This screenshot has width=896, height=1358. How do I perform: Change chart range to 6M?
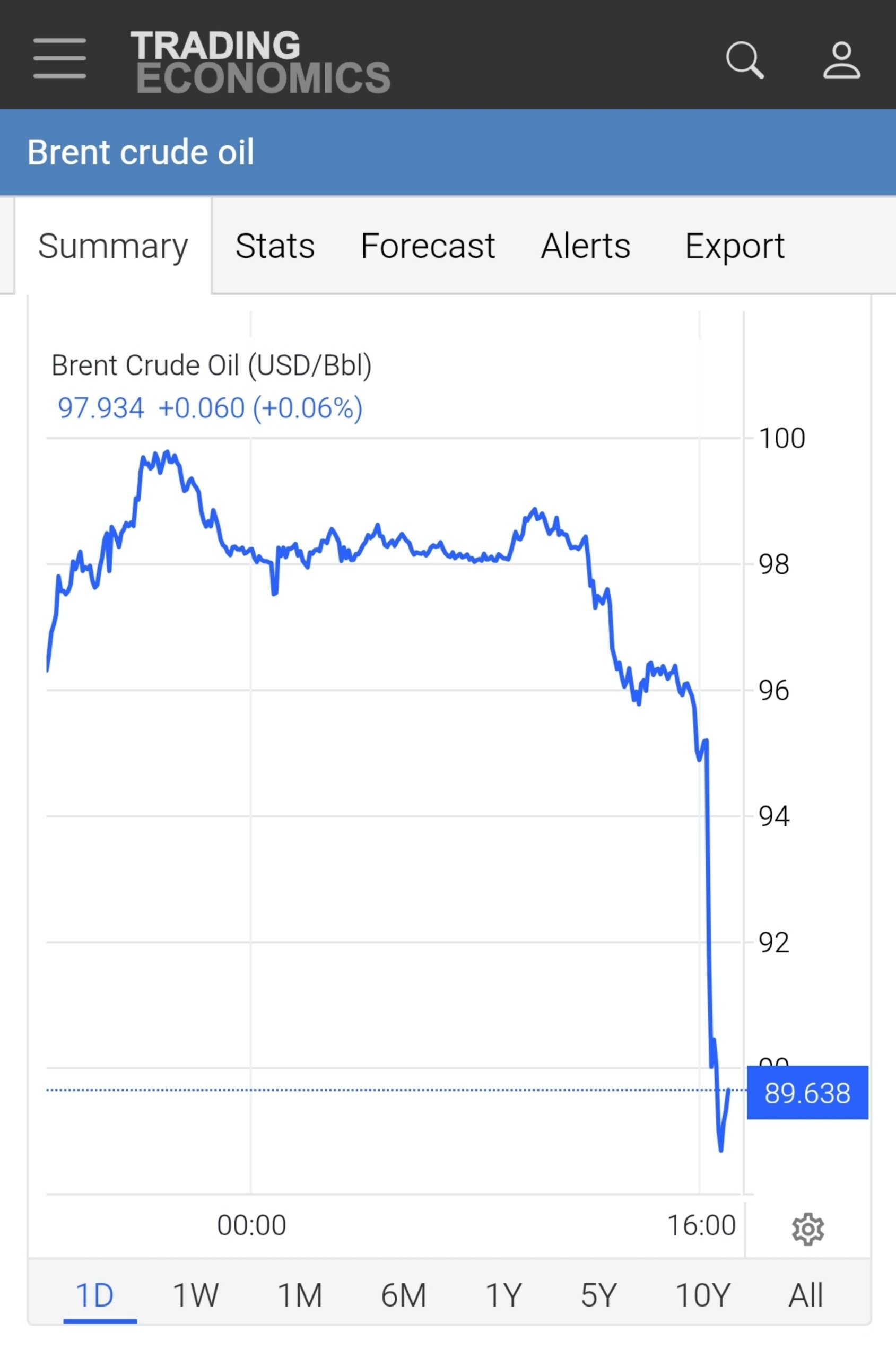(x=403, y=1296)
